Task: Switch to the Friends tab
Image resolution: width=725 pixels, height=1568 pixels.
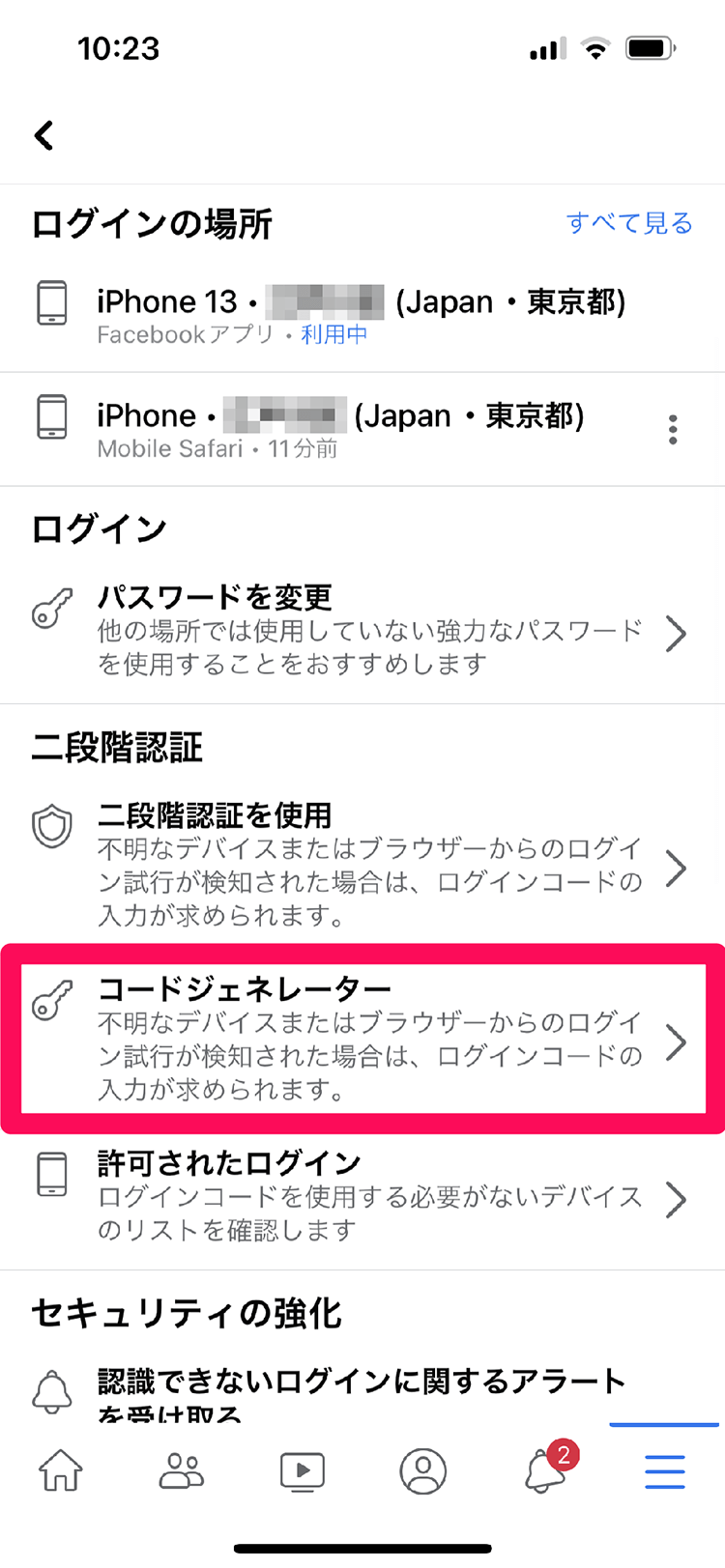Action: [182, 1471]
